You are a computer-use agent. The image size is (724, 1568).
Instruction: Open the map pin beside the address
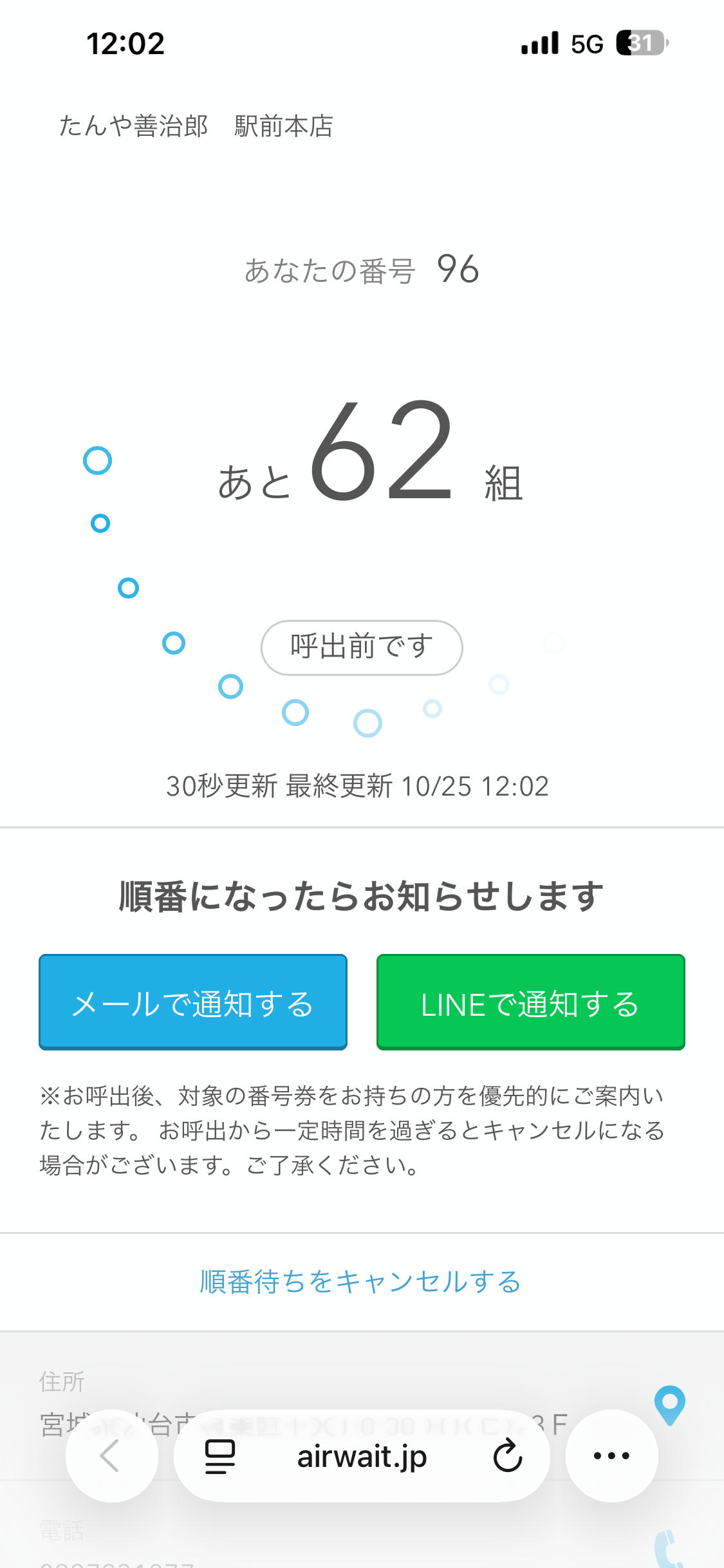[669, 1405]
